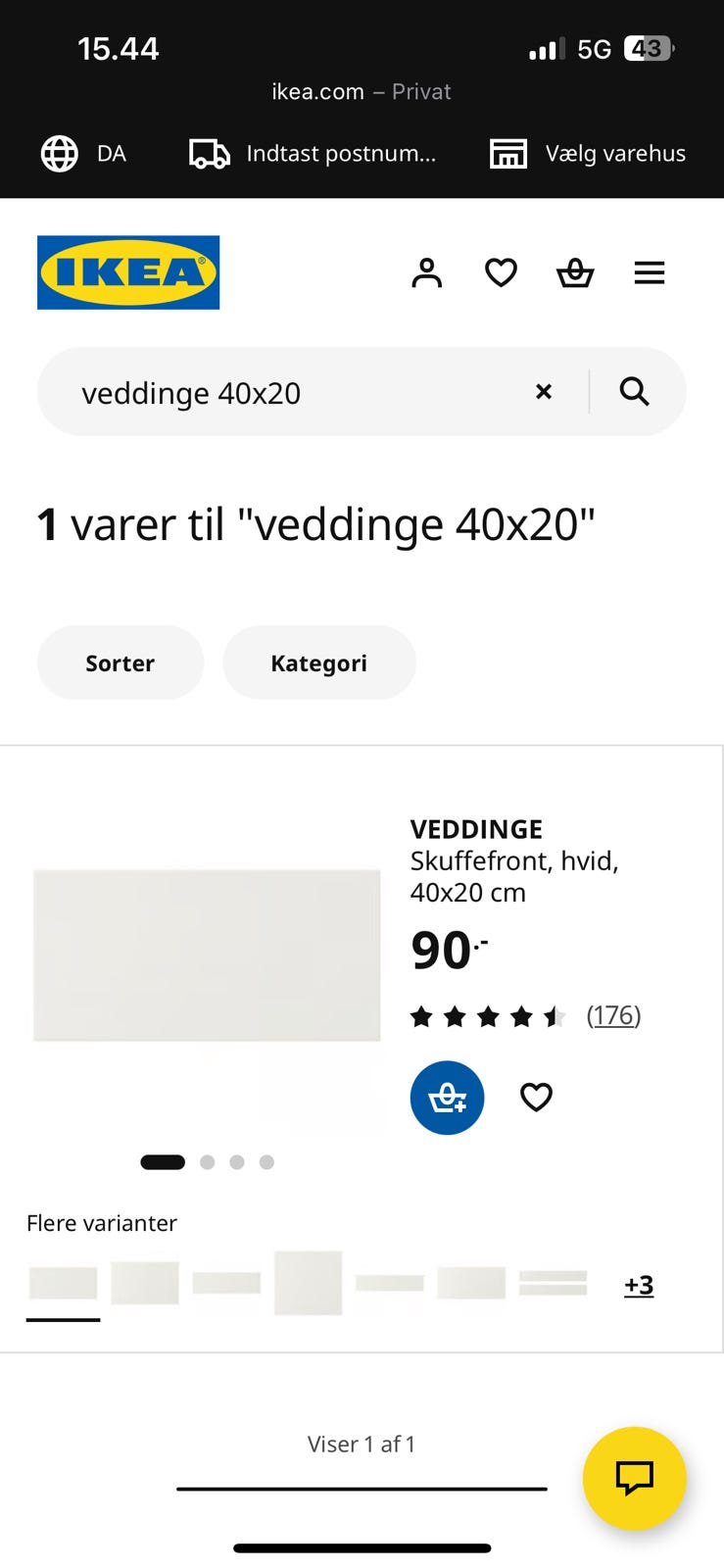724x1568 pixels.
Task: Tap the search magnifier icon
Action: click(x=634, y=391)
